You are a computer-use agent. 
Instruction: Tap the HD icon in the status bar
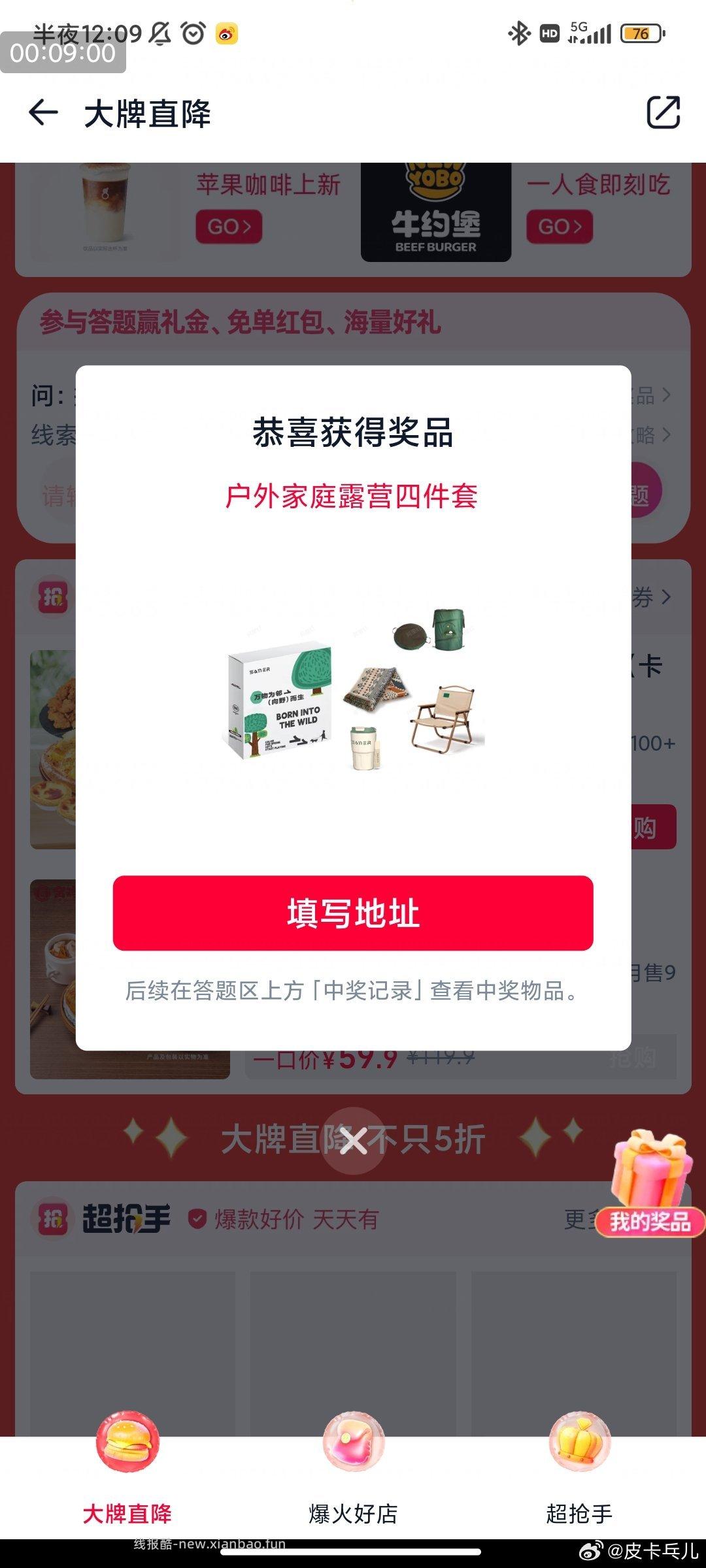tap(548, 33)
